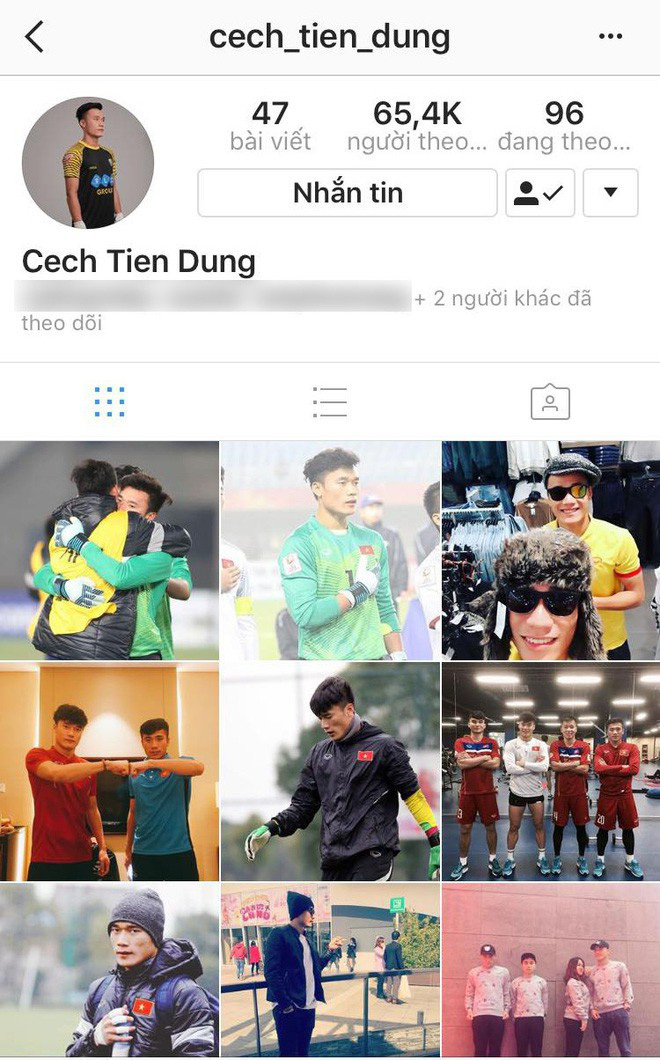Open the grey beanie close-up post
The image size is (660, 1060).
coord(109,970)
